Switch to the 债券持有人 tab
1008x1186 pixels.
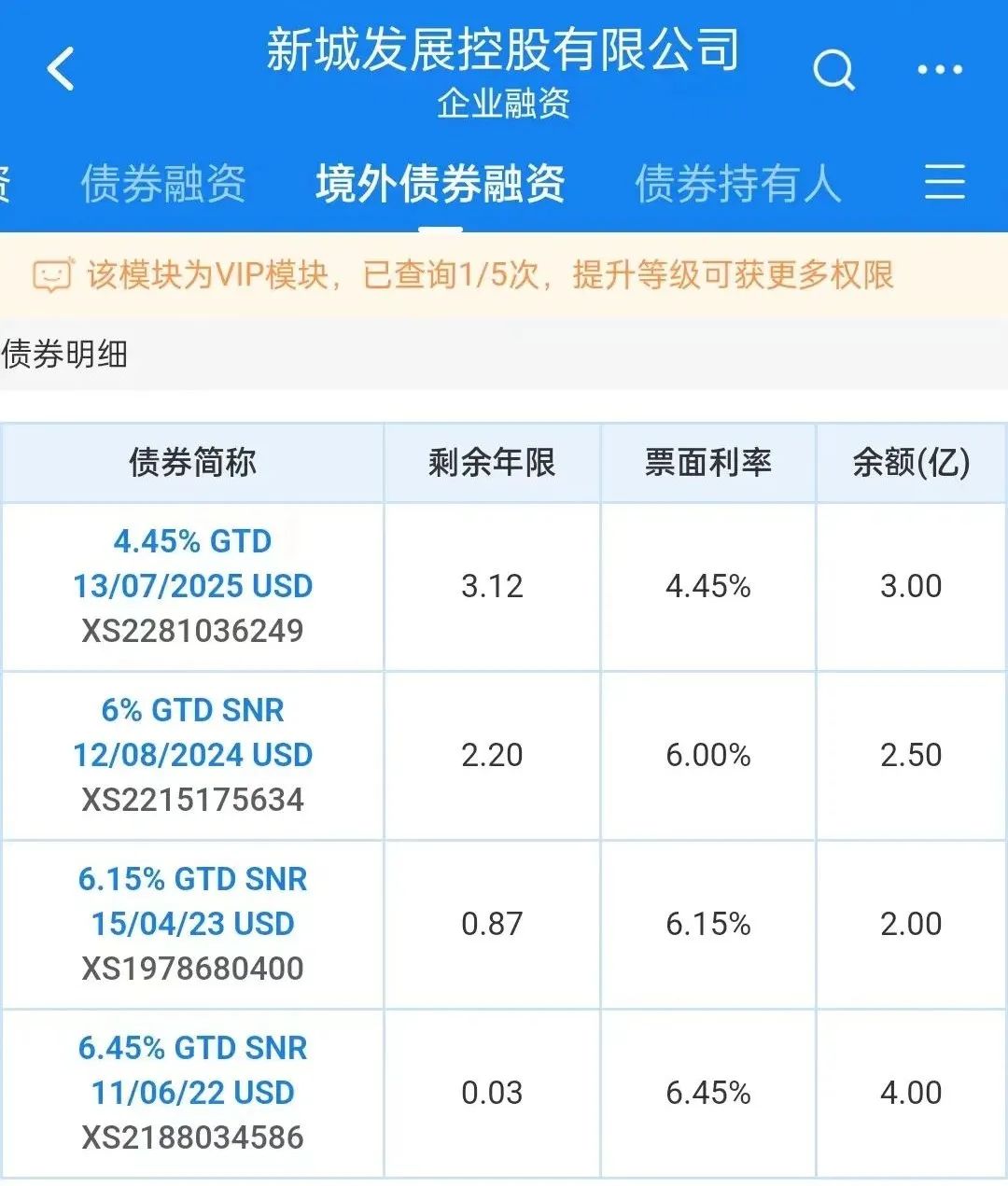[737, 183]
